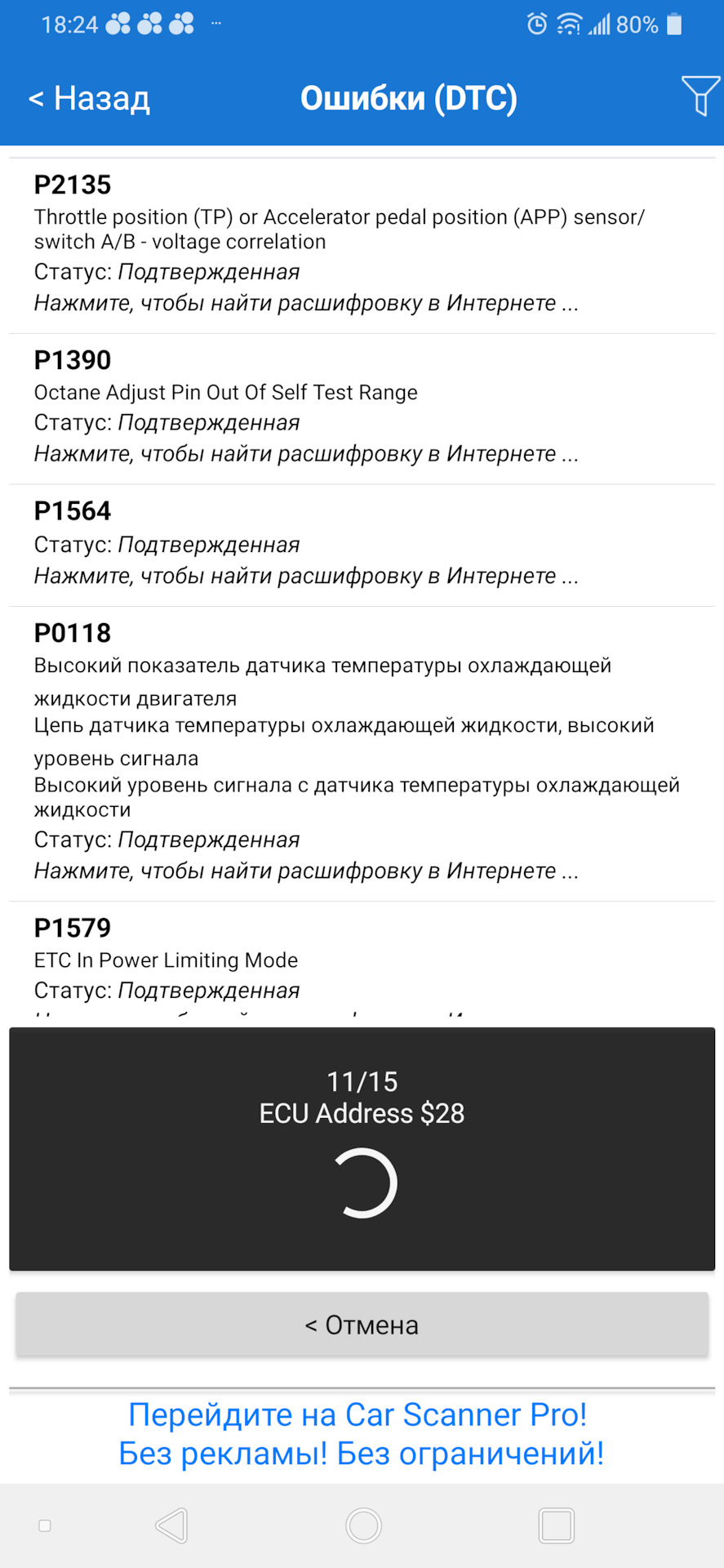The width and height of the screenshot is (724, 1568).
Task: Cancel scanning with the Отмена button
Action: tap(362, 1325)
